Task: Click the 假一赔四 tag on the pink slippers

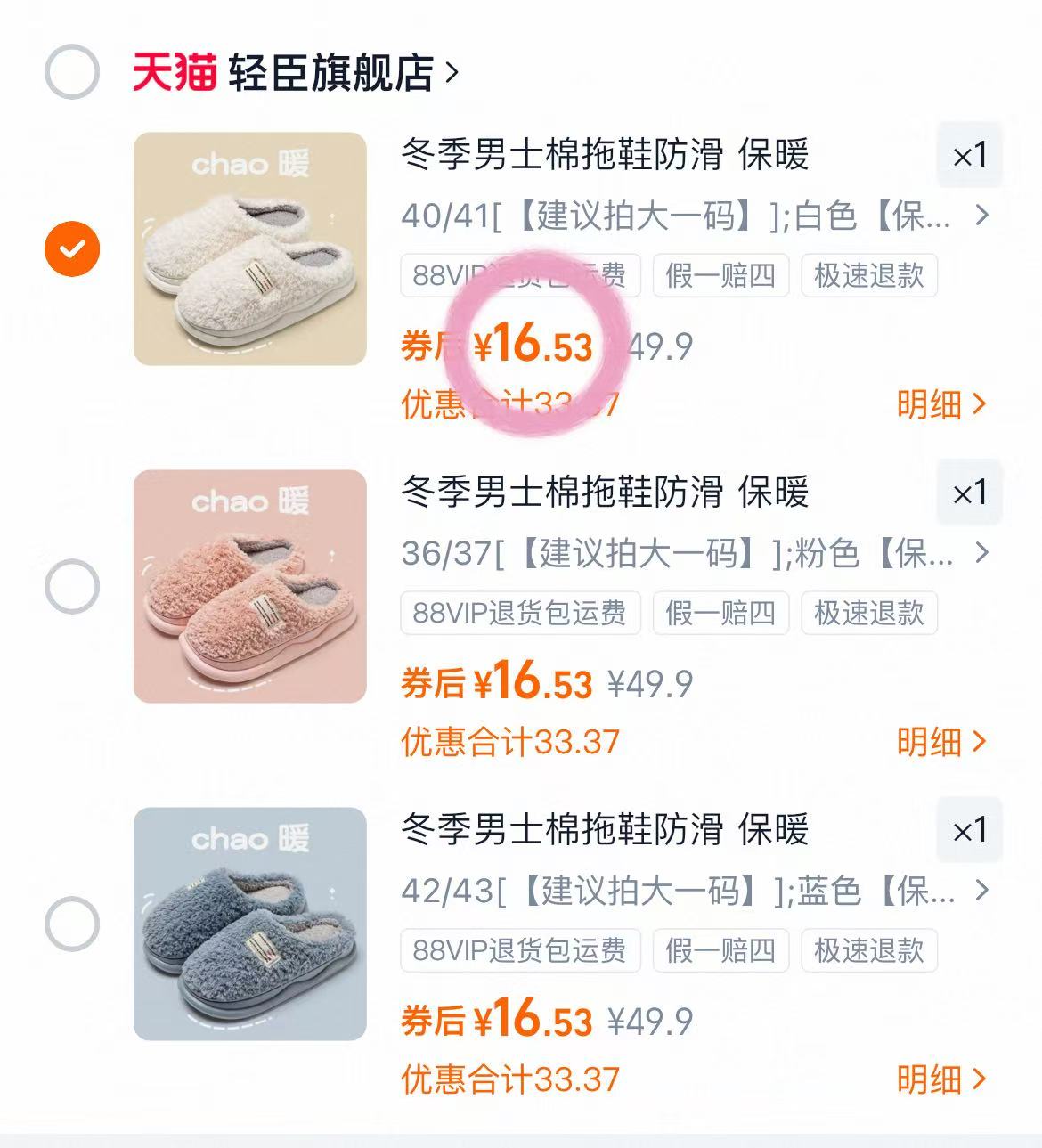Action: pos(720,613)
